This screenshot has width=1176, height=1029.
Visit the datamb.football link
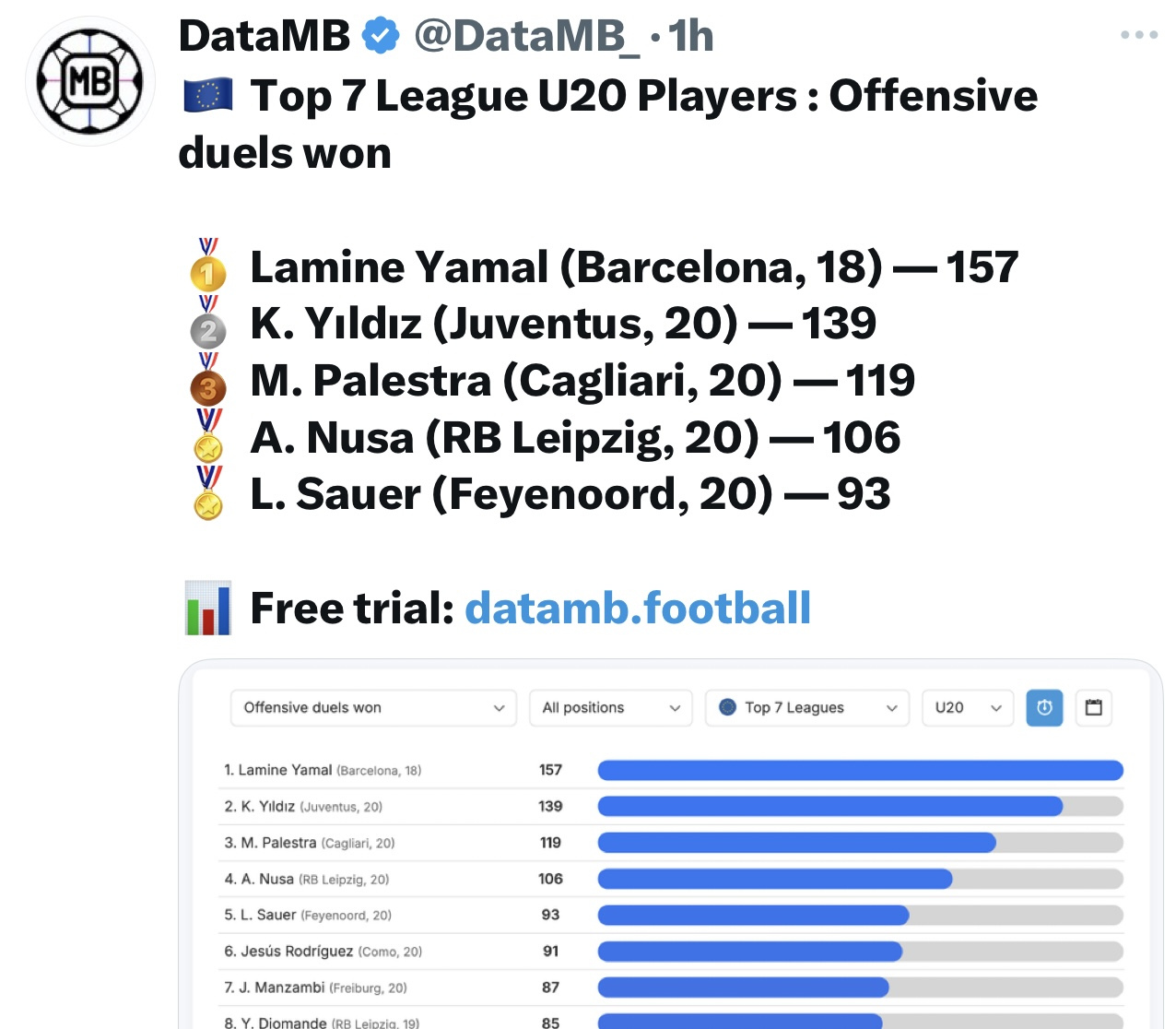pyautogui.click(x=637, y=609)
